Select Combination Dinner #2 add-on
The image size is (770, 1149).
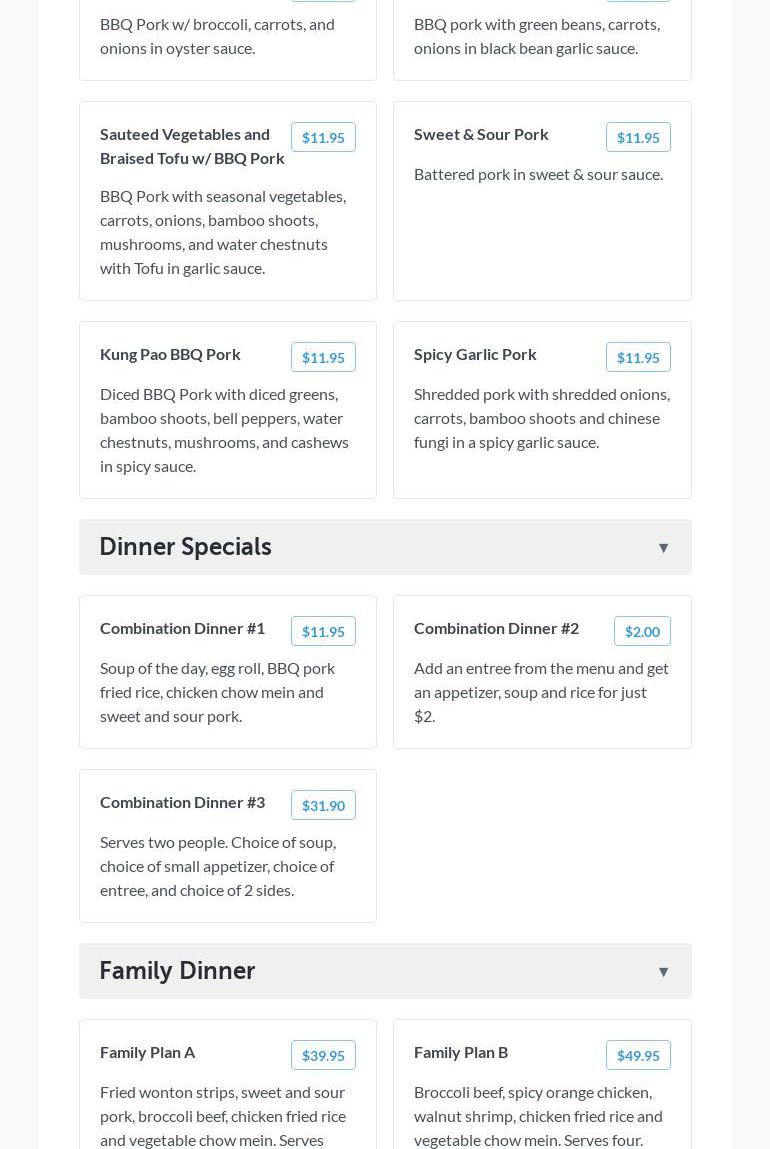tap(496, 628)
